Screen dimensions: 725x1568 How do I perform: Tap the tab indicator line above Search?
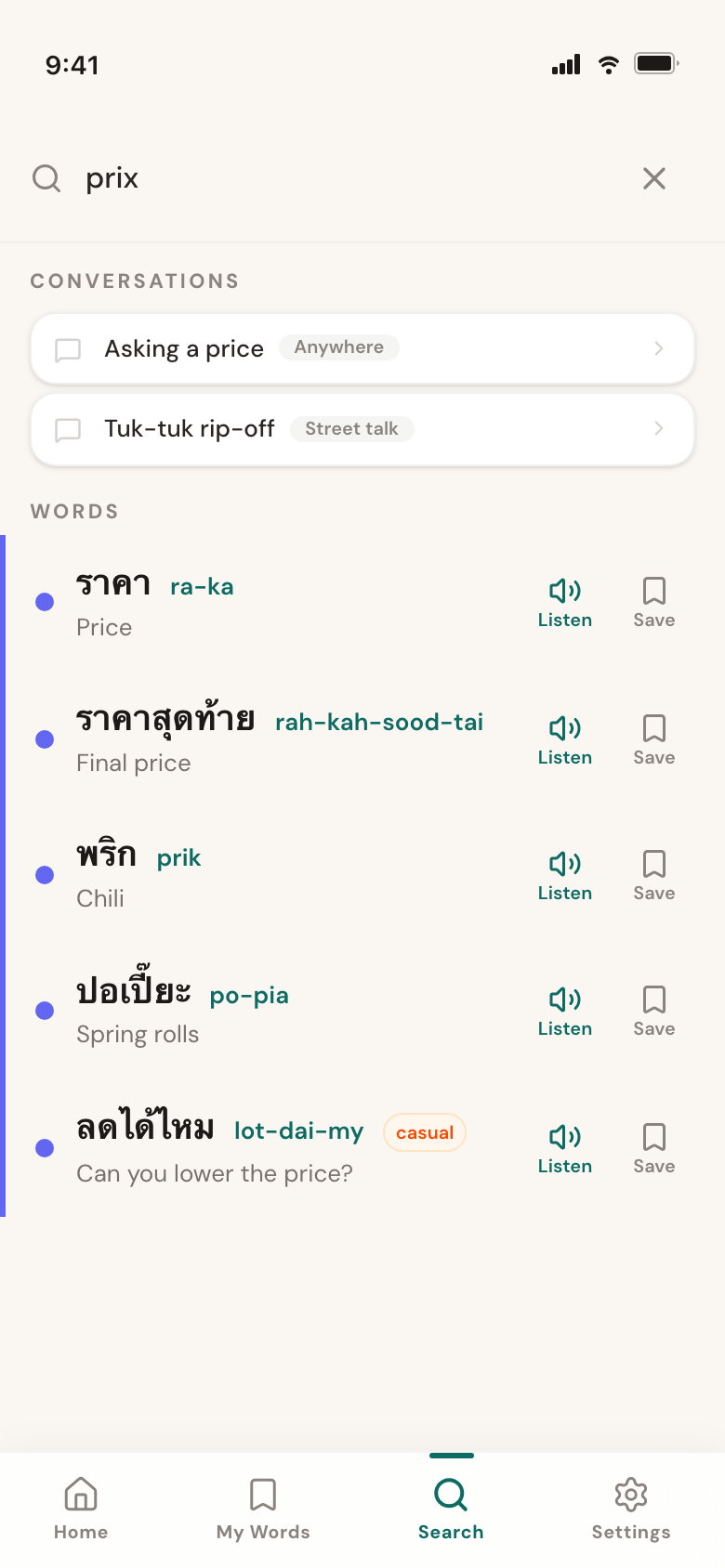tap(451, 1456)
